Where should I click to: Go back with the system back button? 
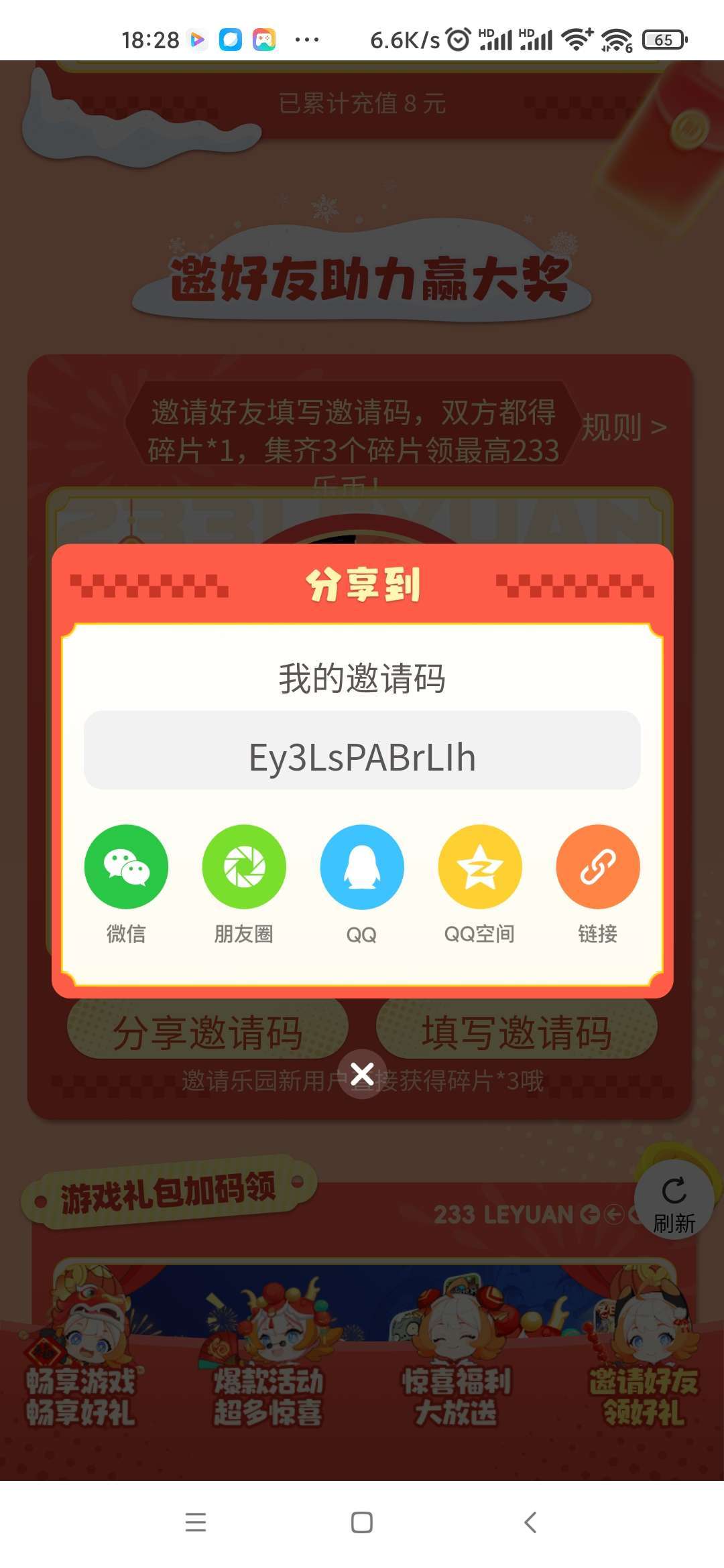click(530, 1522)
